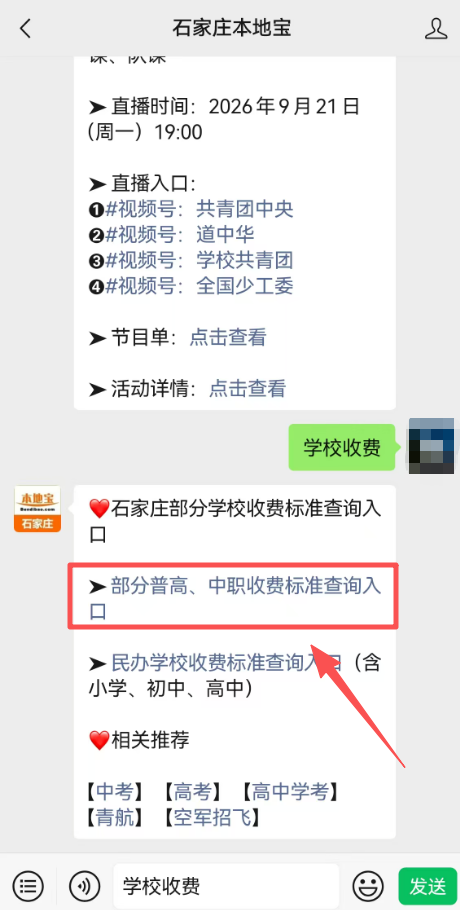This screenshot has height=910, width=460.
Task: Open the emoji picker
Action: point(368,886)
